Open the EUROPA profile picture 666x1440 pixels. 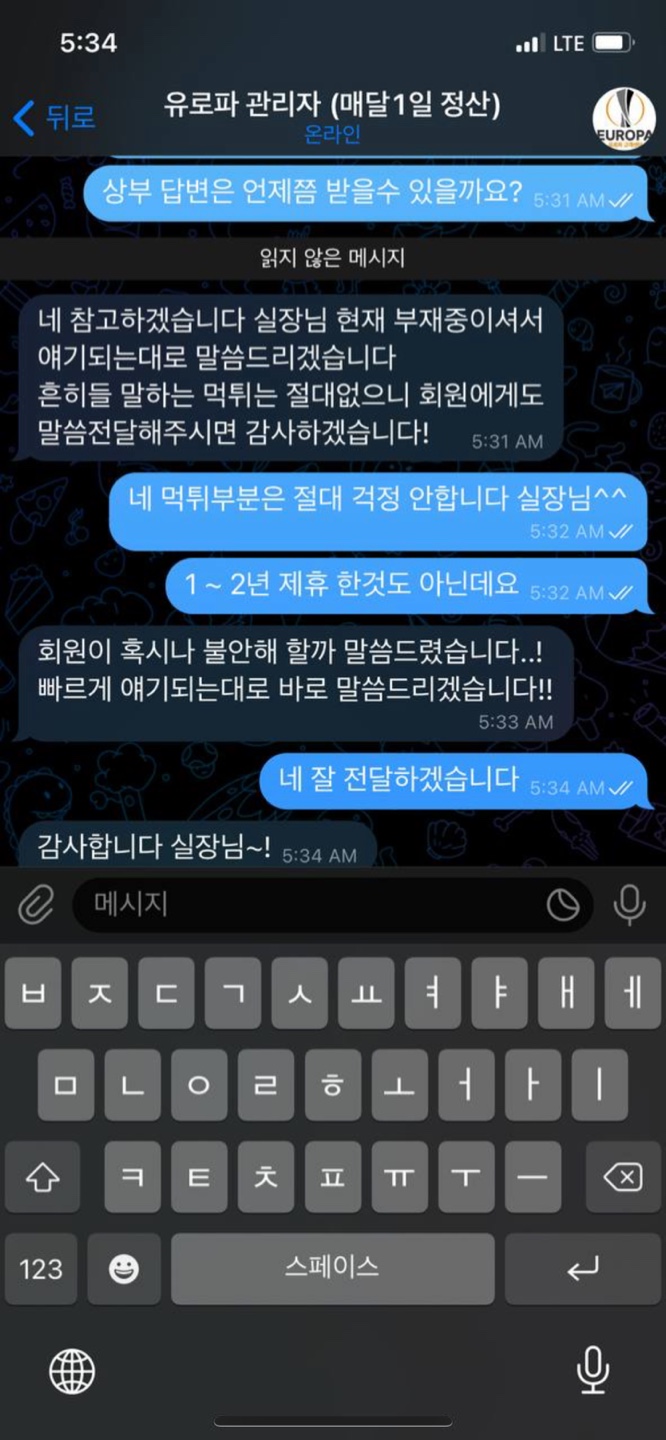coord(624,120)
